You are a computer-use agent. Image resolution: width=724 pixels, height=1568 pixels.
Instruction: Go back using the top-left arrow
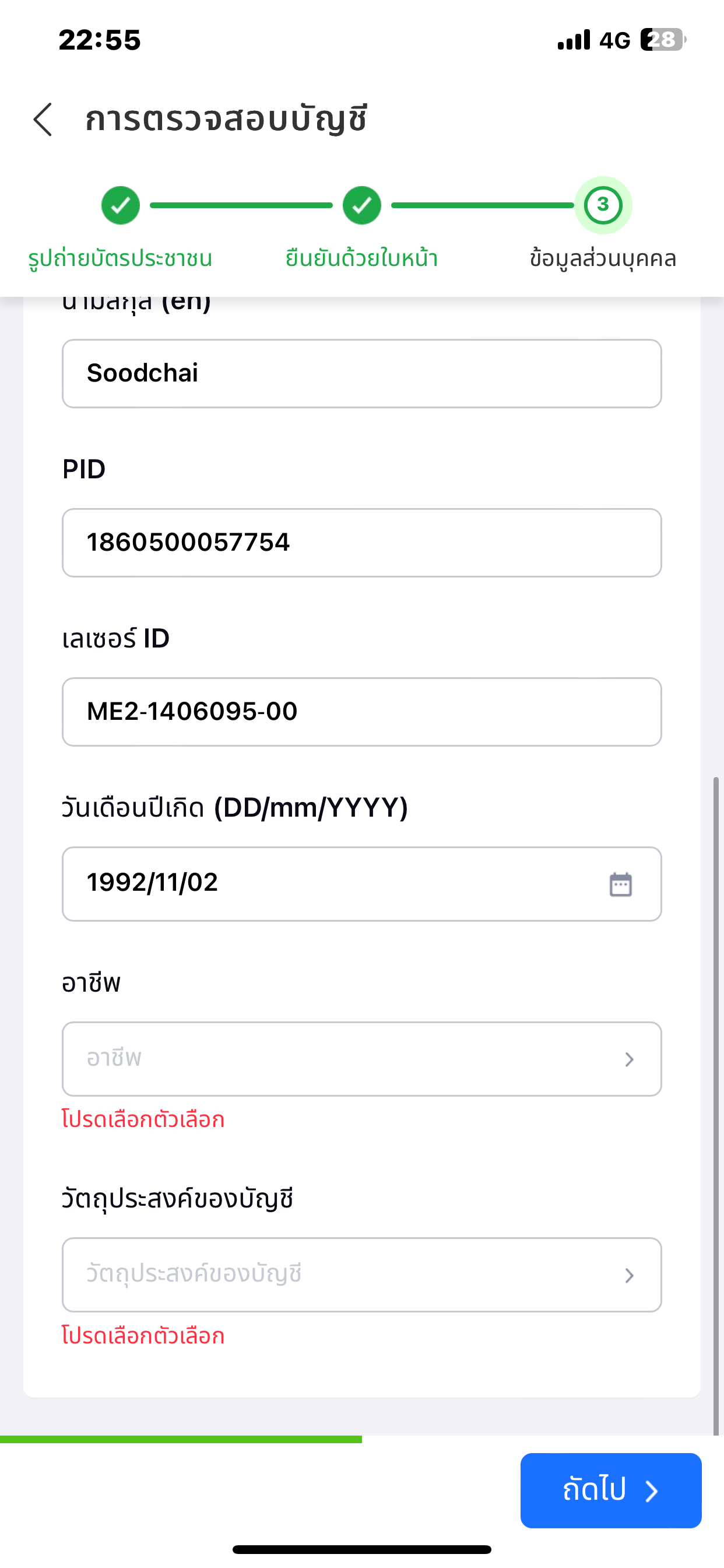43,120
